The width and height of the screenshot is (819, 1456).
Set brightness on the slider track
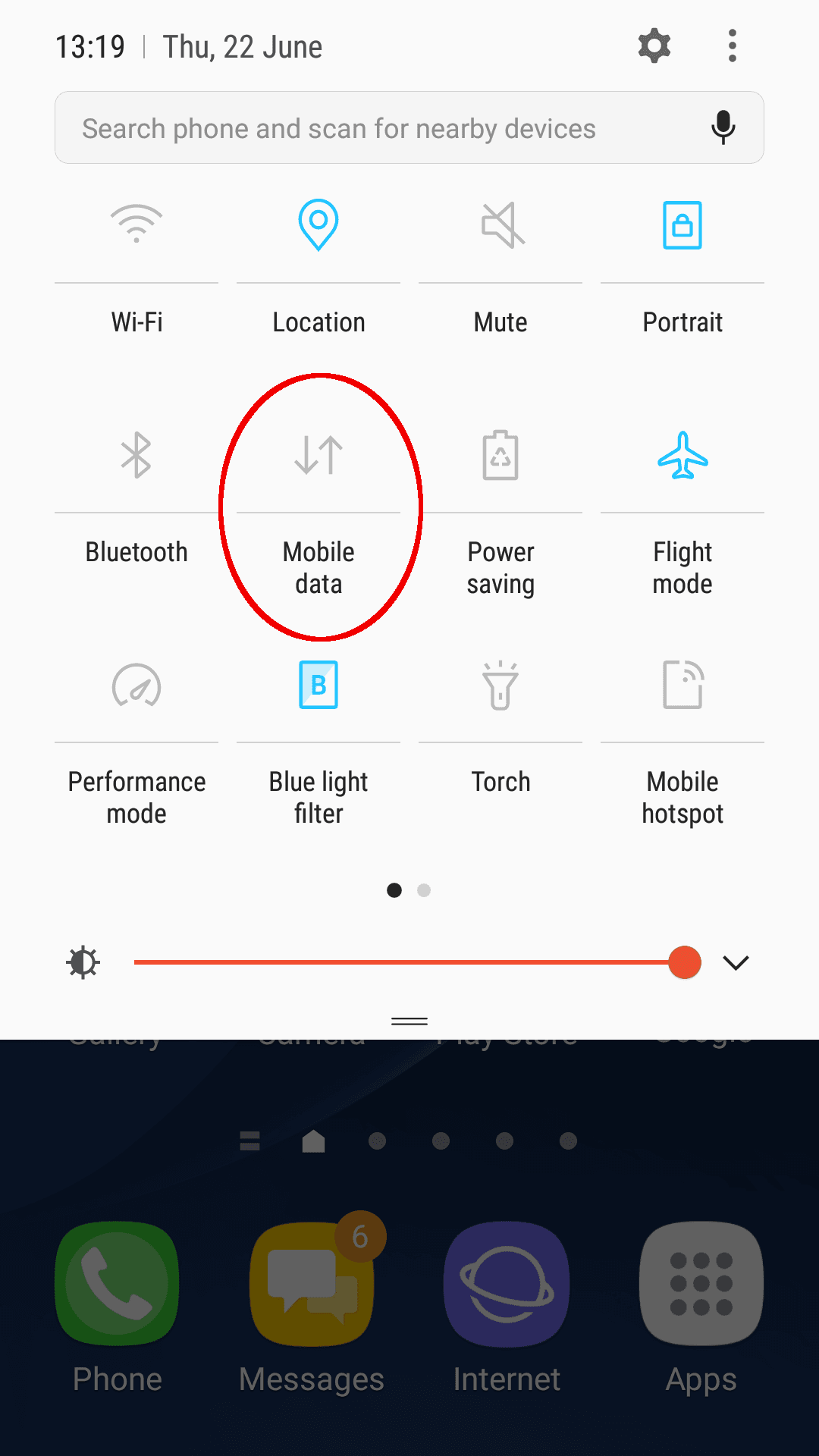pos(402,962)
